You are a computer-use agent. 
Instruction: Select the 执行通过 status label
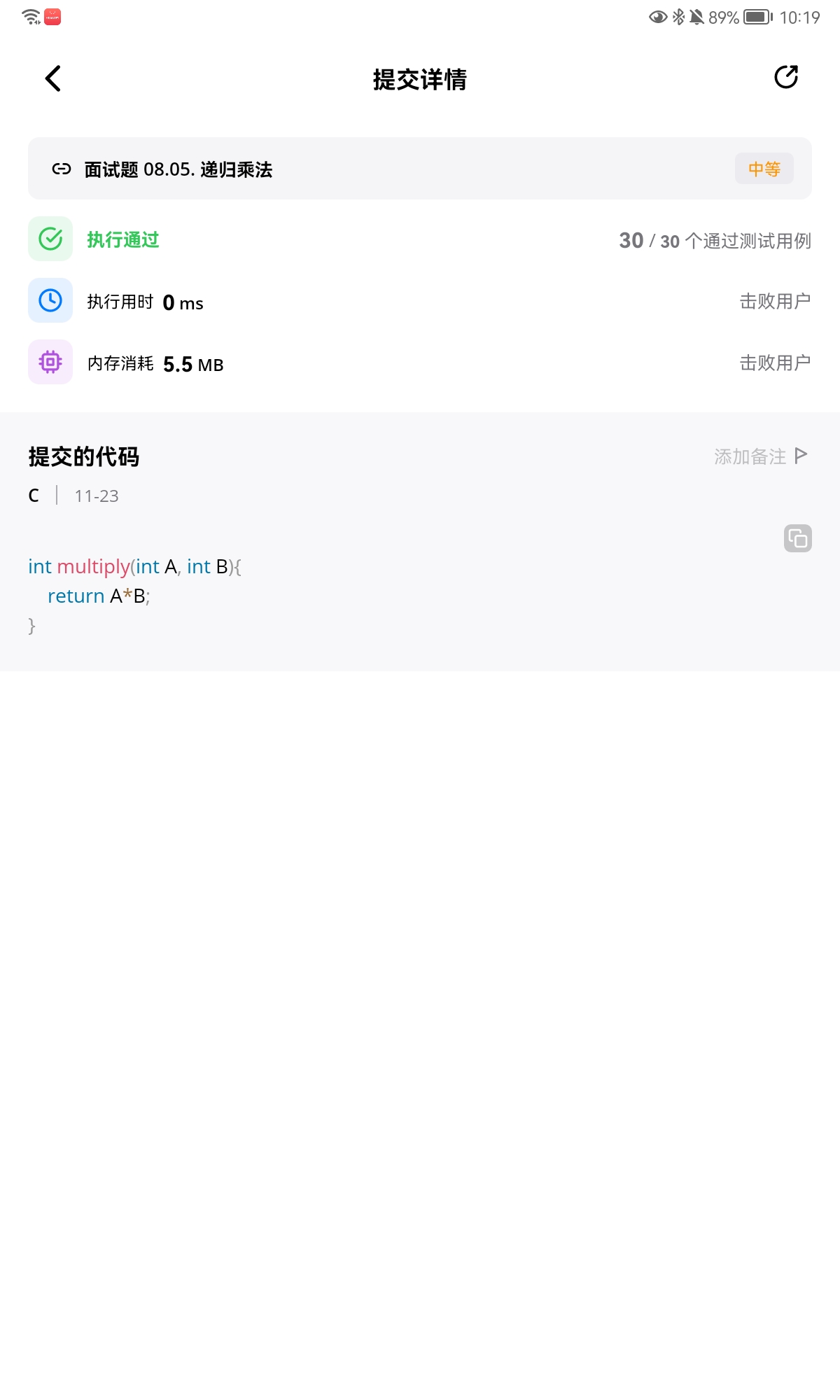point(122,240)
